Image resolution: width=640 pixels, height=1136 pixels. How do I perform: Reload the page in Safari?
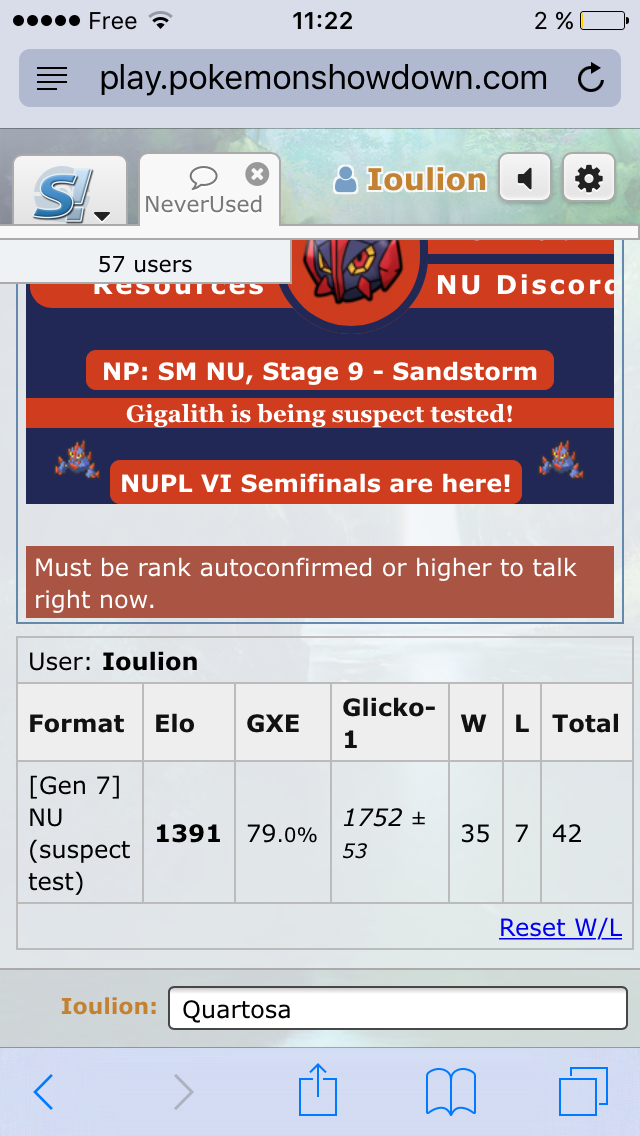pyautogui.click(x=591, y=78)
